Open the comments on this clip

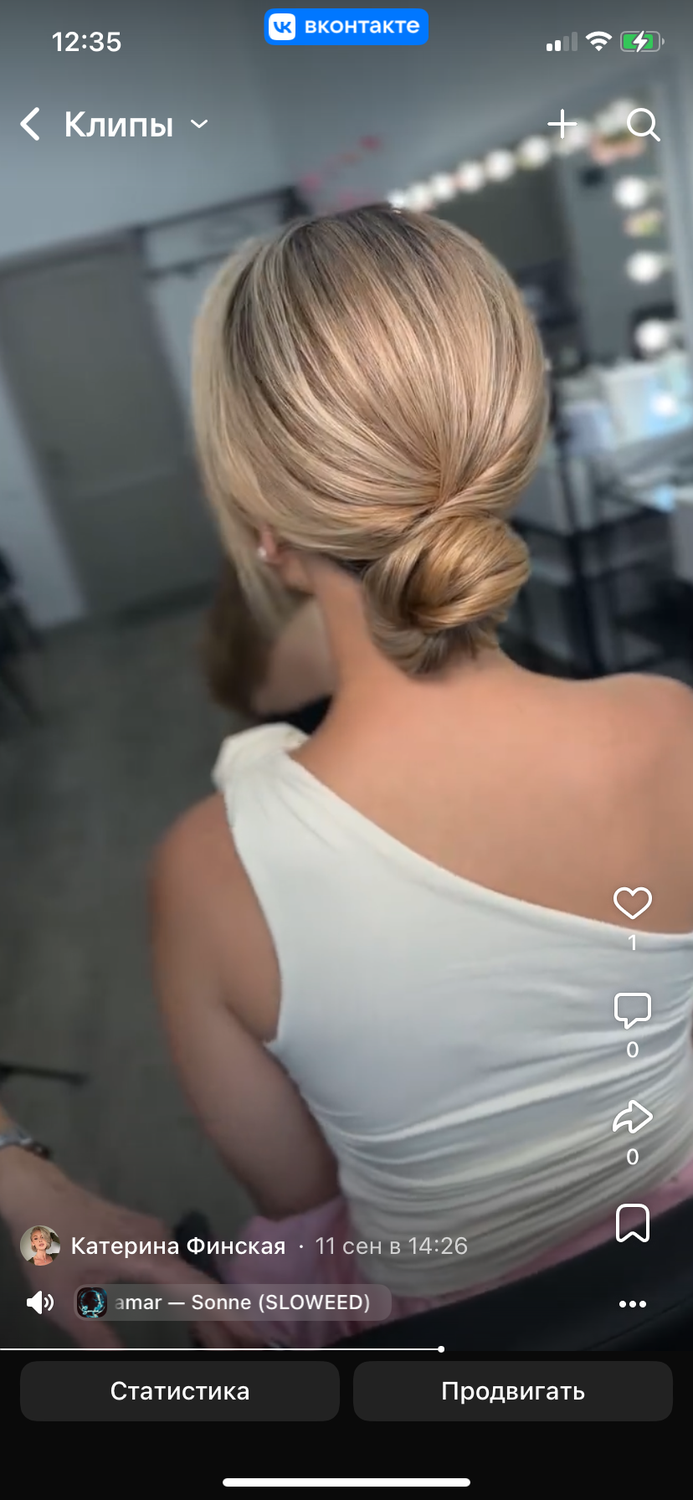click(632, 1010)
